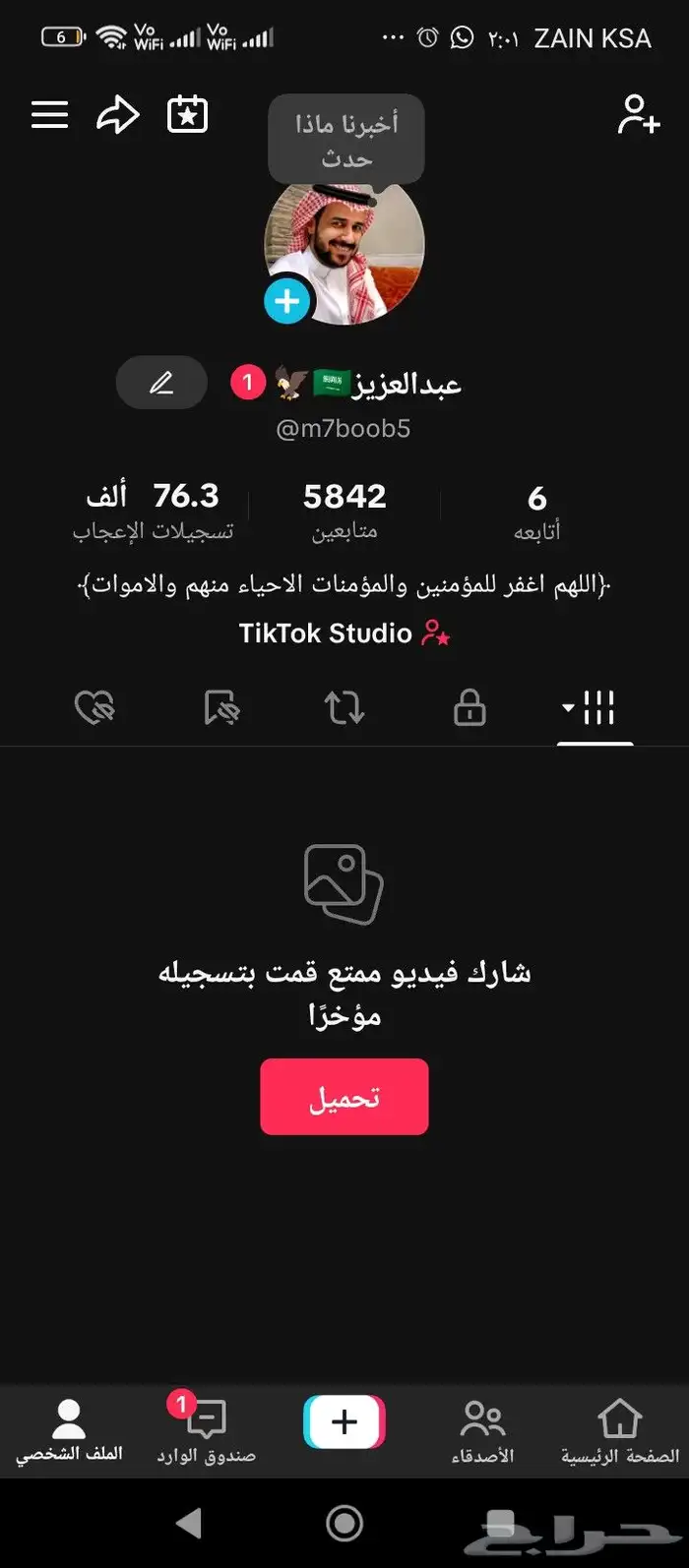689x1568 pixels.
Task: Open the hamburger menu
Action: point(50,115)
